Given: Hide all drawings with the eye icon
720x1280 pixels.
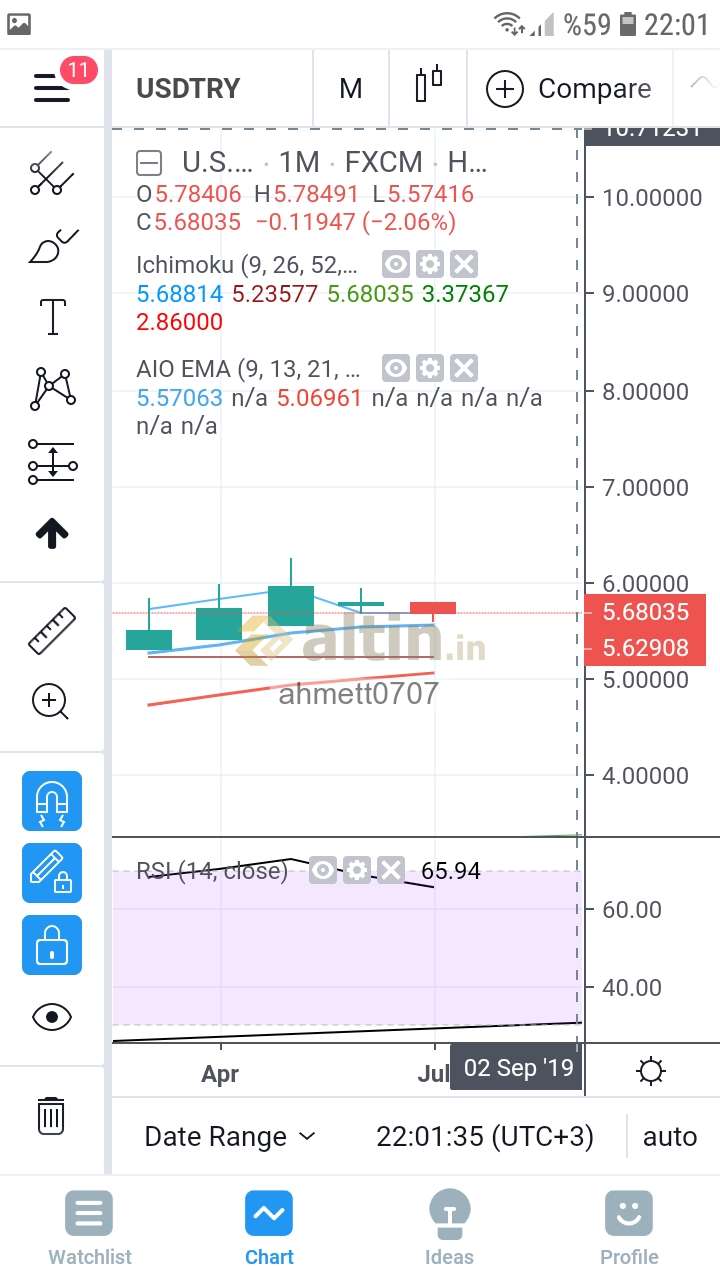Looking at the screenshot, I should point(52,1018).
